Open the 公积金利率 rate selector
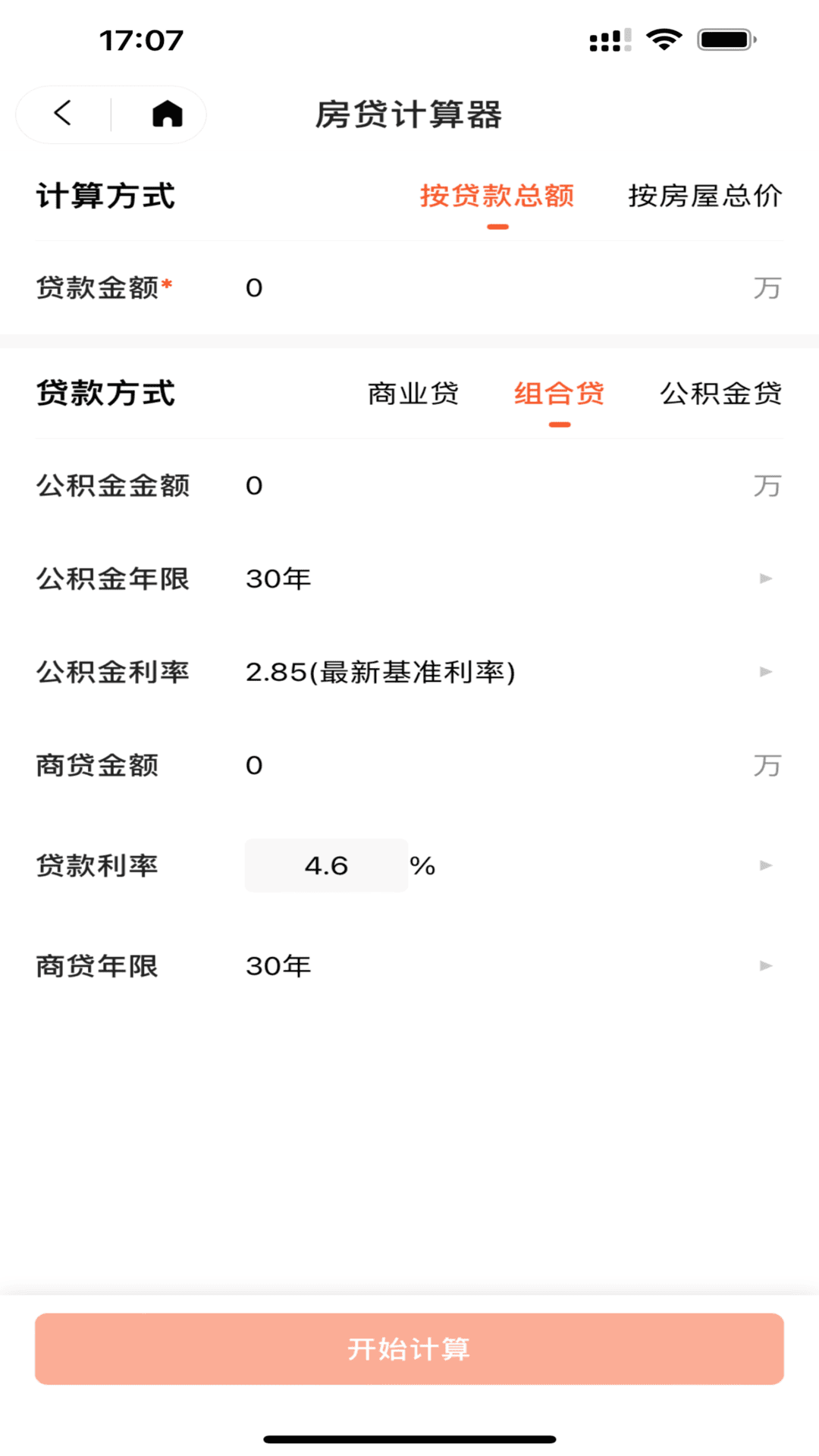Image resolution: width=819 pixels, height=1456 pixels. [500, 672]
